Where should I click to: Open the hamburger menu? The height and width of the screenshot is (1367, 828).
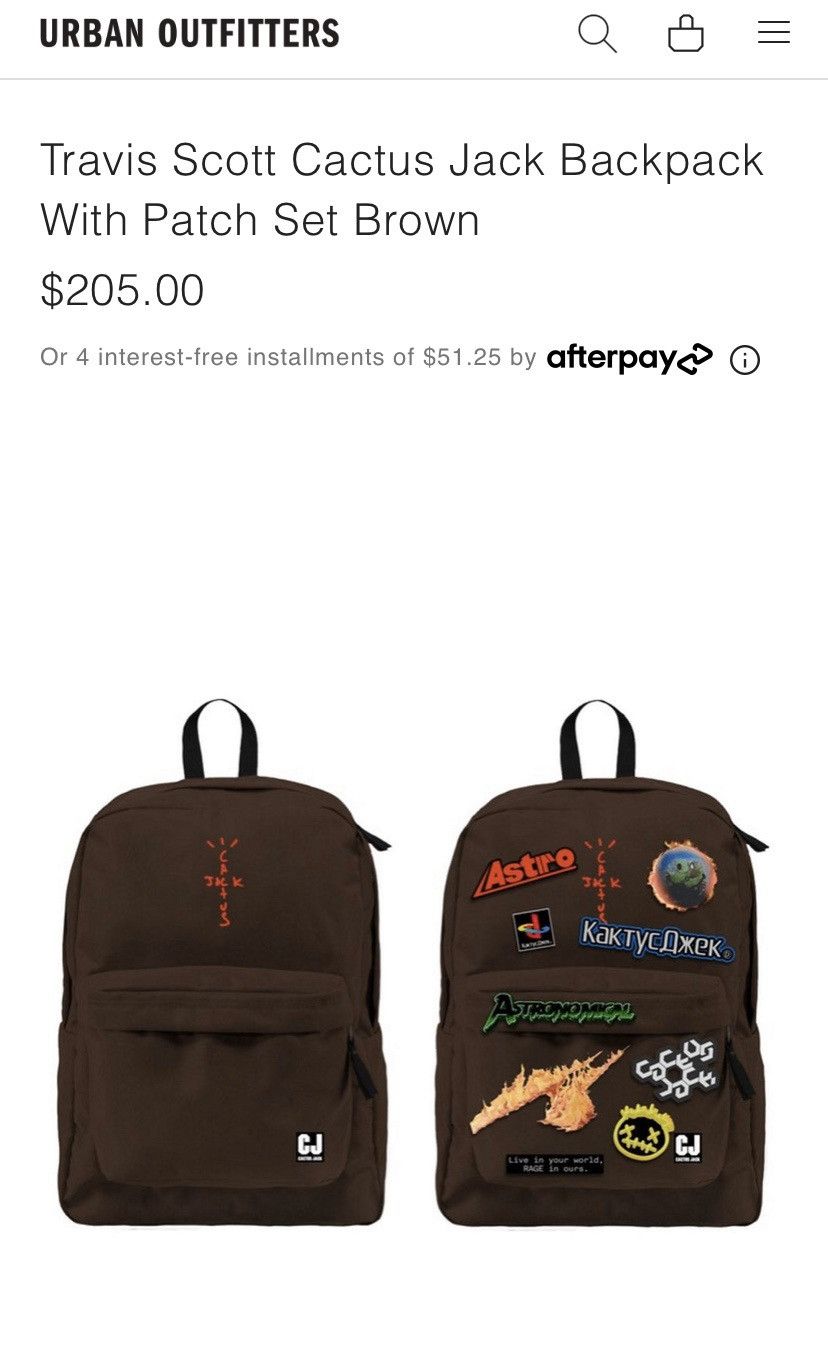click(x=773, y=33)
